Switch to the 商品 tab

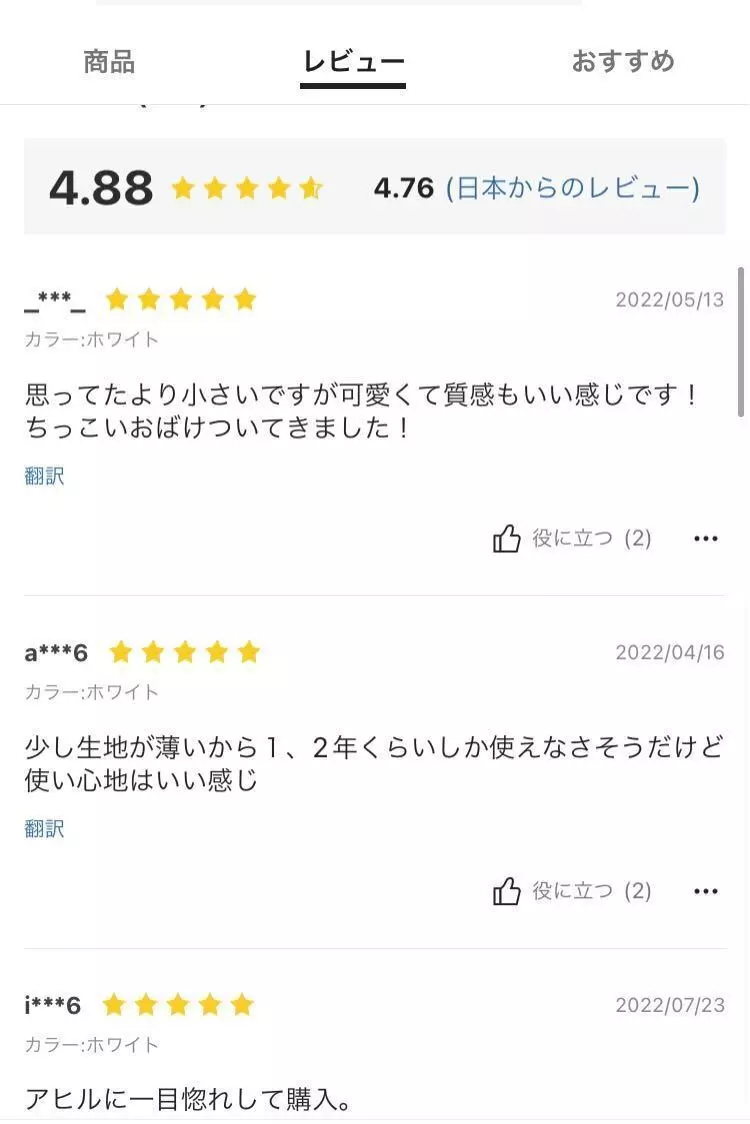click(108, 62)
